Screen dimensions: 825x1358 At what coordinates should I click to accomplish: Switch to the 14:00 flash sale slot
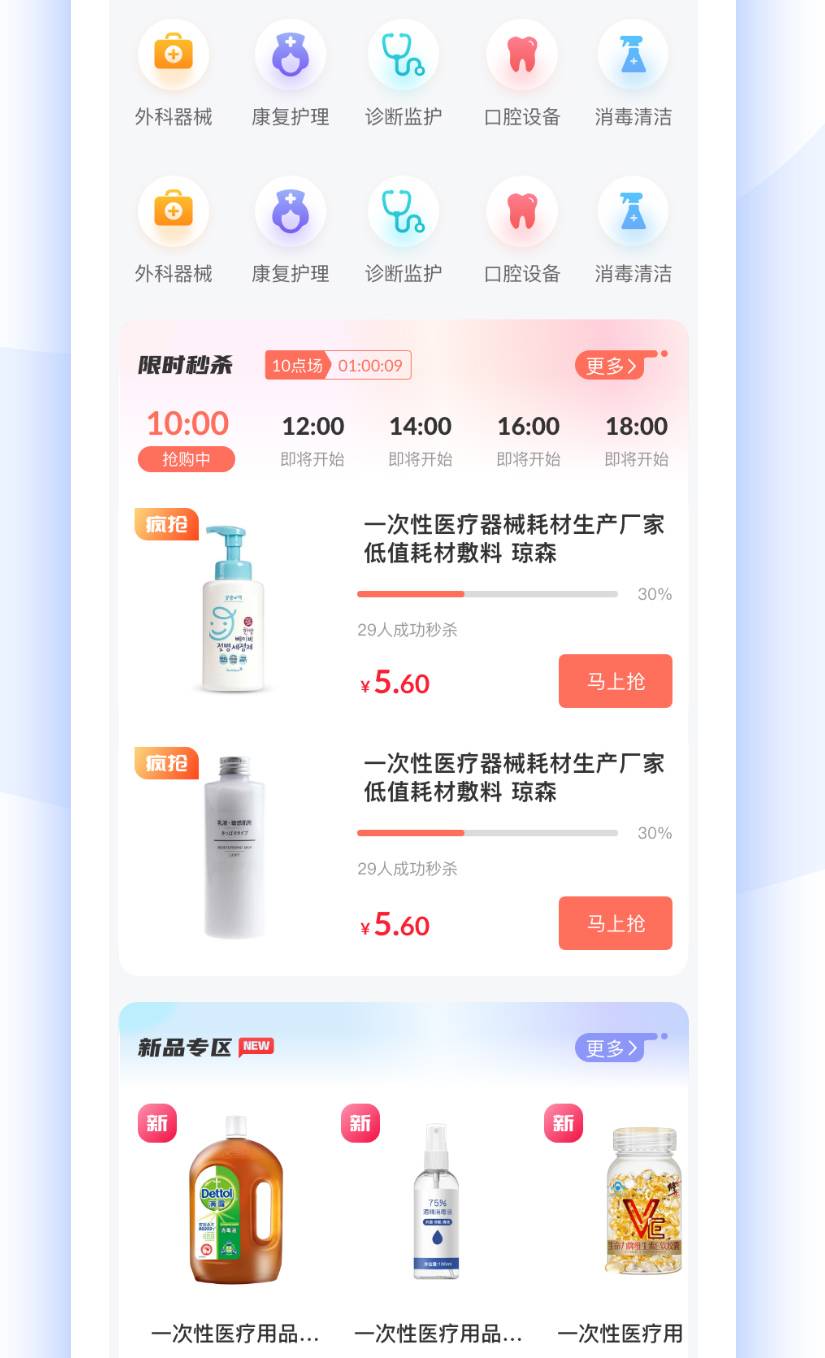(420, 438)
